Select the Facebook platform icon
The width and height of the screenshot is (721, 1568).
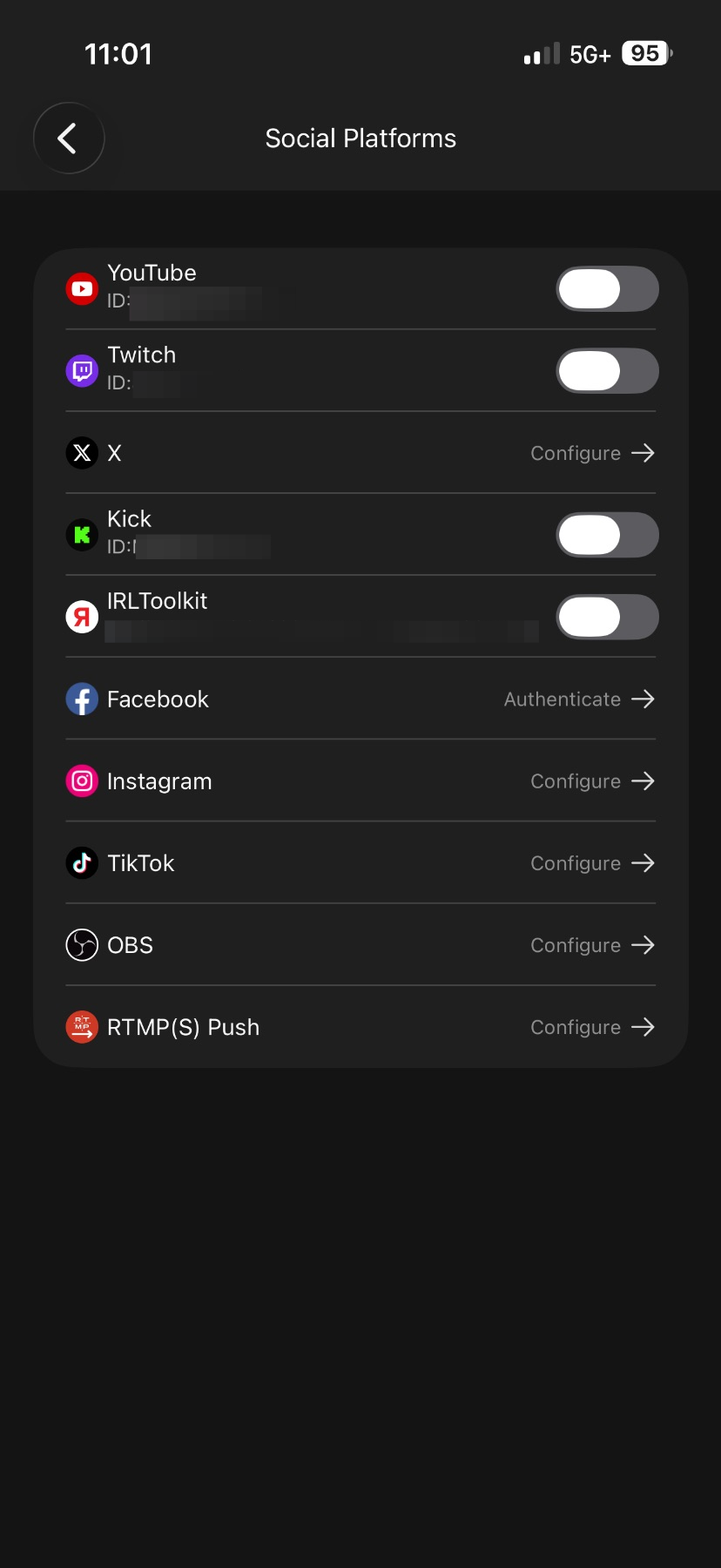tap(81, 699)
